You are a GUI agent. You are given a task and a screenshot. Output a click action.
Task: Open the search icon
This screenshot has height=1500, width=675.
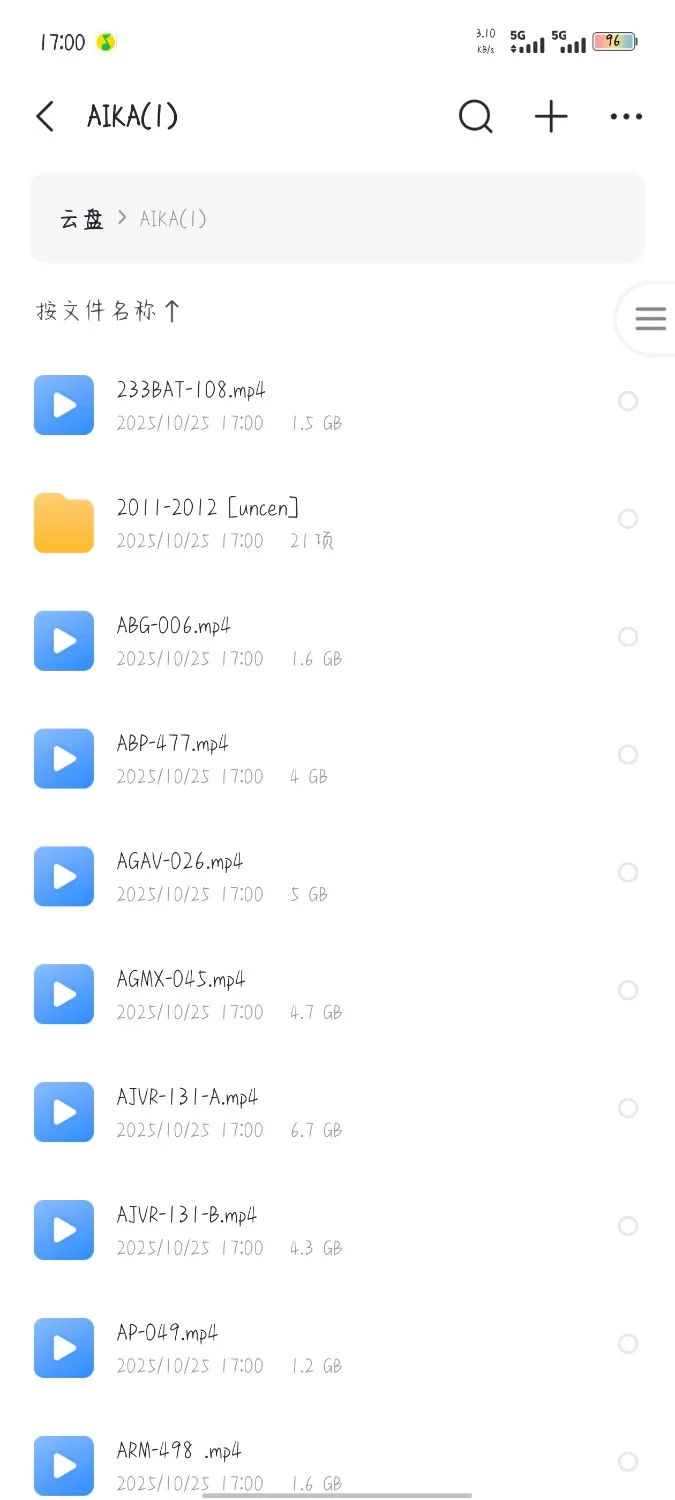[476, 117]
